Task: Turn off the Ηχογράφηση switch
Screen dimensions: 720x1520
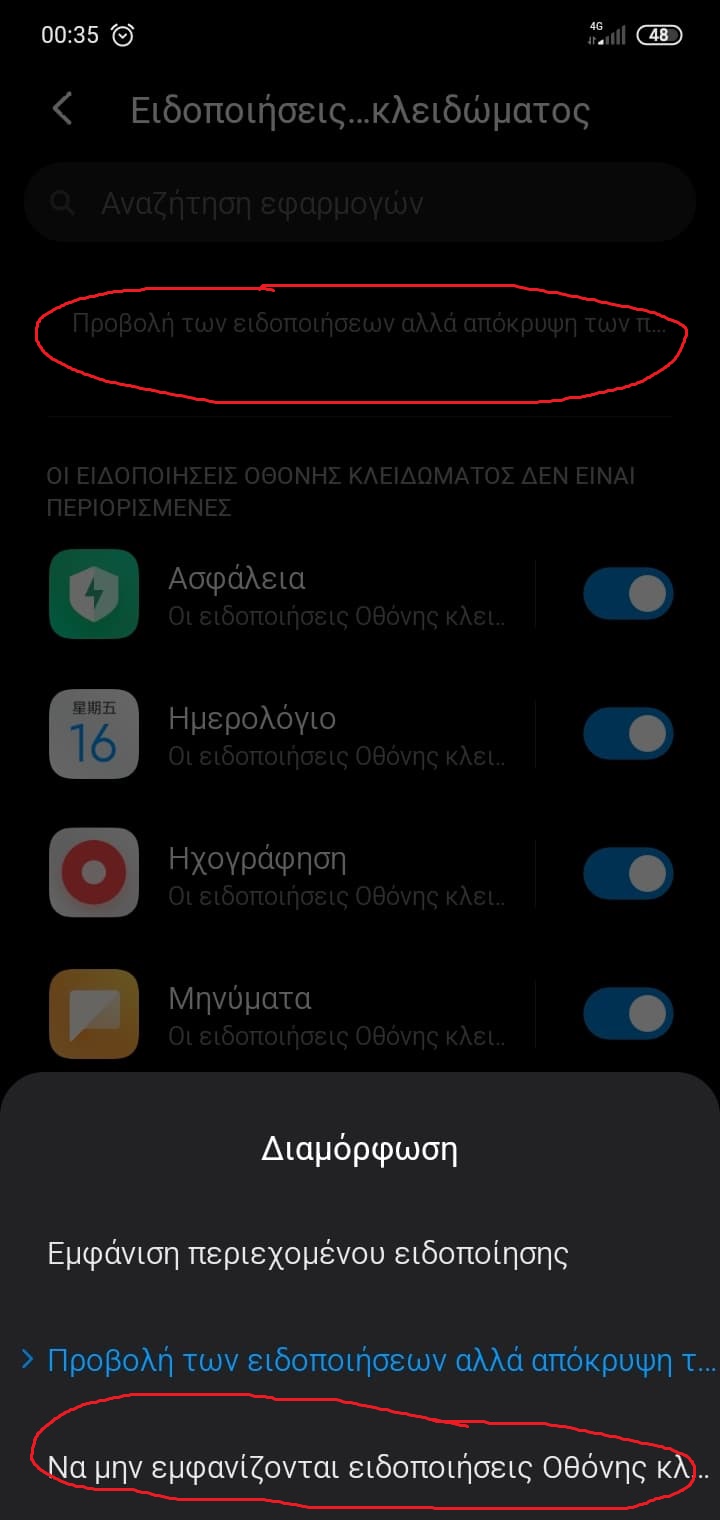Action: [628, 873]
